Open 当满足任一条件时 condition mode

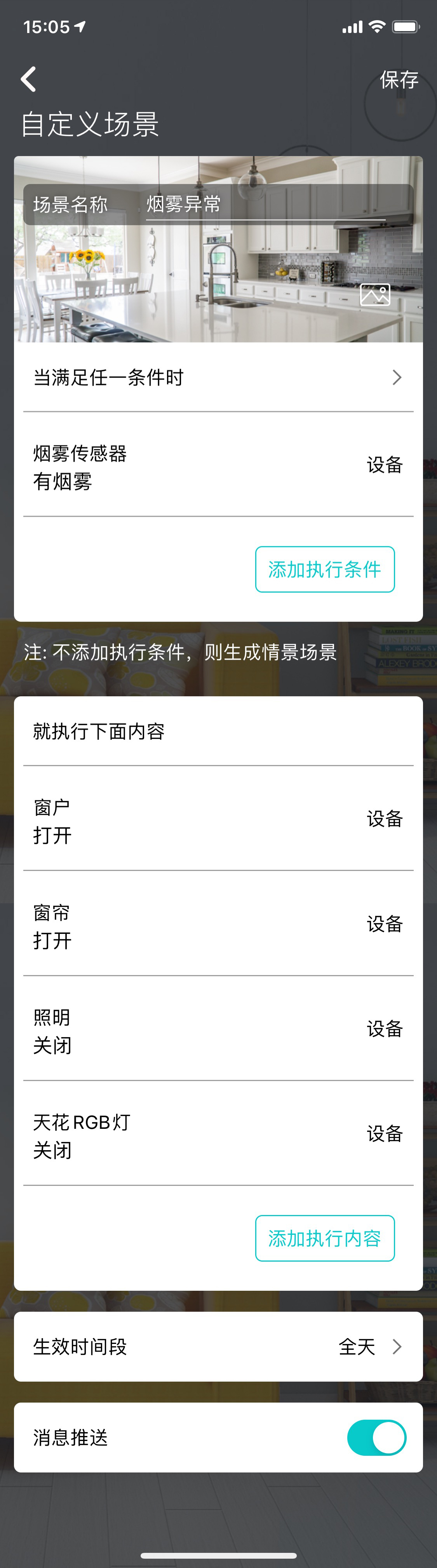point(218,377)
